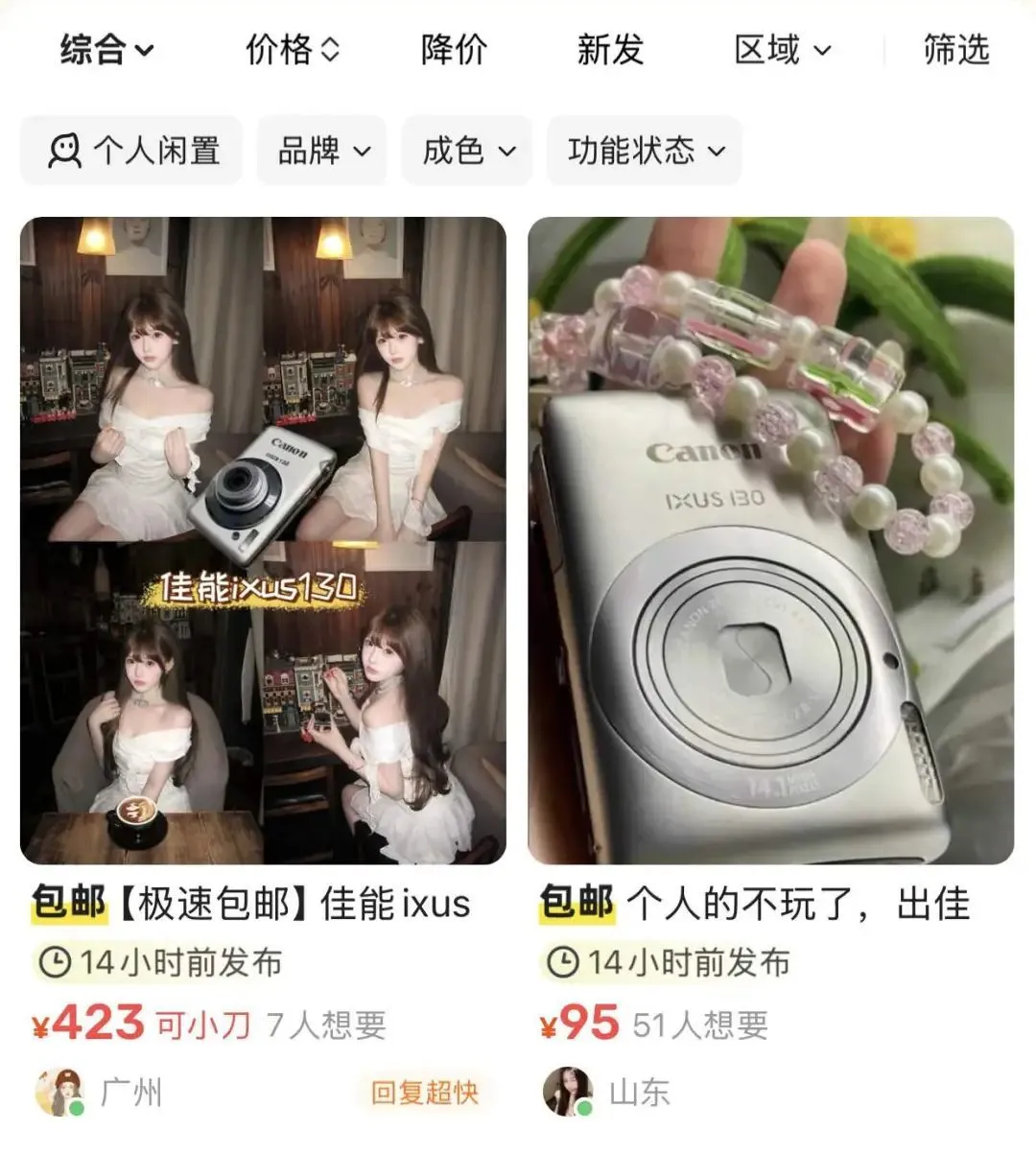Select the 个人闲置 filter chip
Screen dimensions: 1036x1155
(132, 151)
